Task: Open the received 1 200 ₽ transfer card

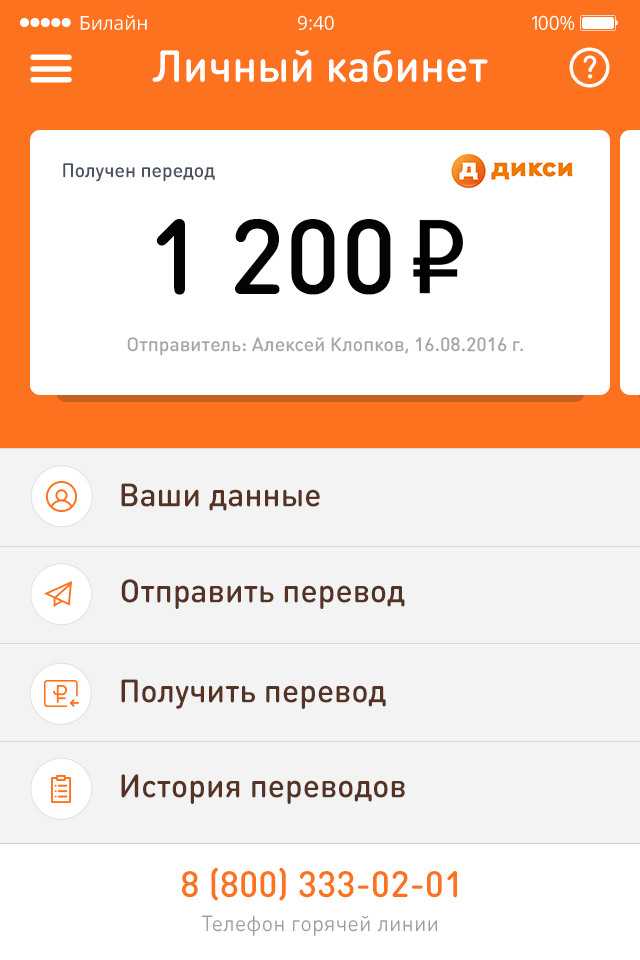Action: (319, 262)
